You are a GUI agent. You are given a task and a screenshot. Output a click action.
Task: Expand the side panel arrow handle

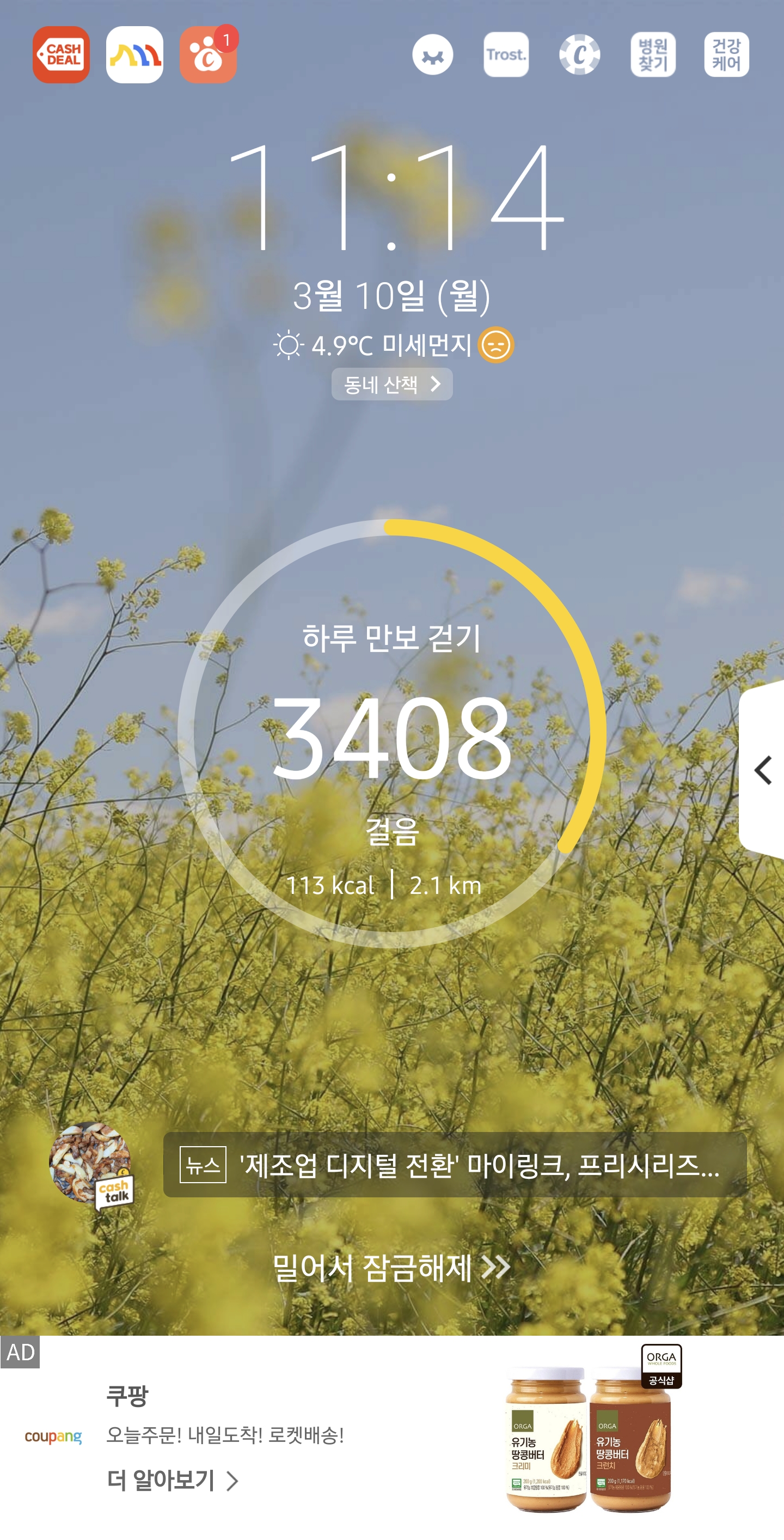(x=762, y=770)
